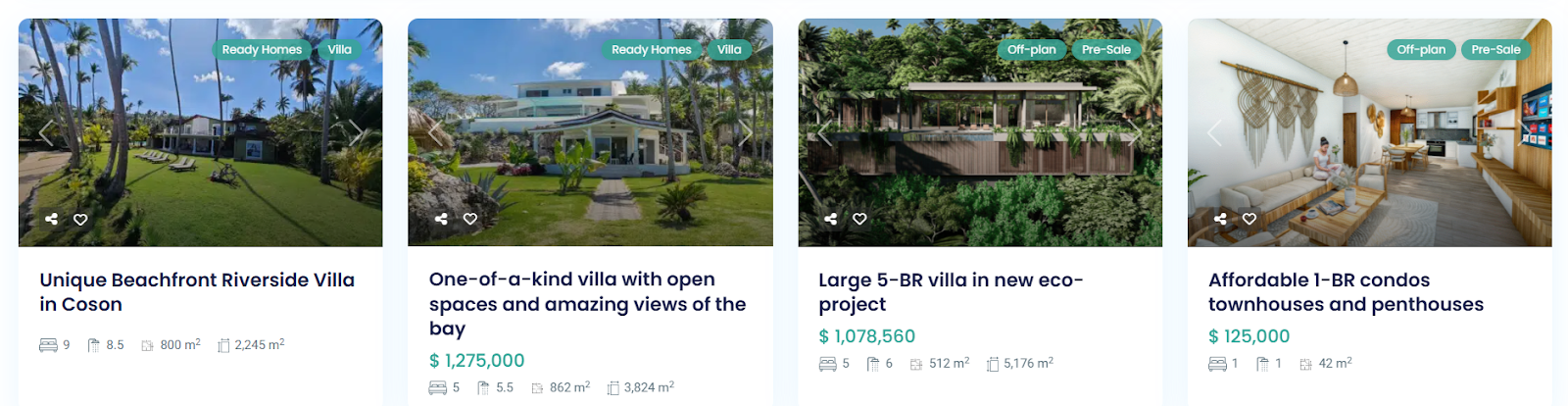
Task: Like the Large 5-BR villa eco-project
Action: click(859, 219)
